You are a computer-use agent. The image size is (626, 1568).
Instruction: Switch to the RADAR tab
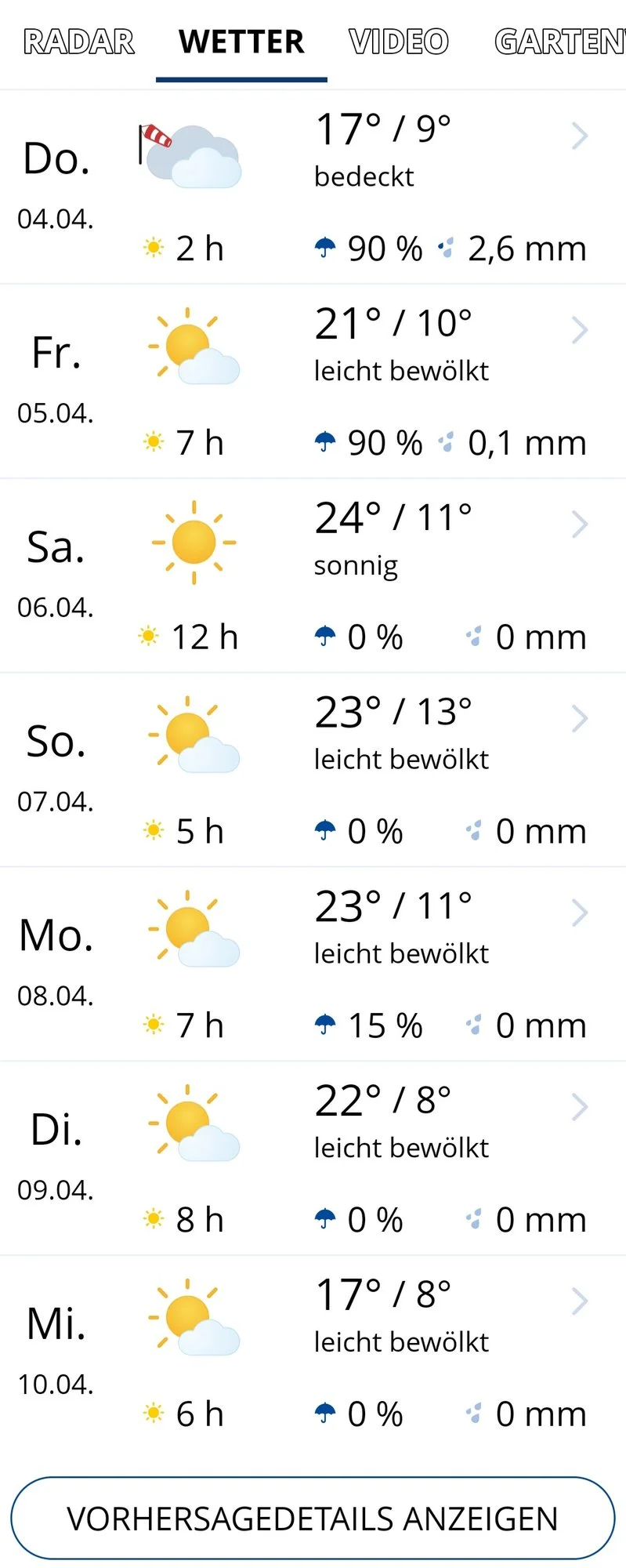(79, 42)
